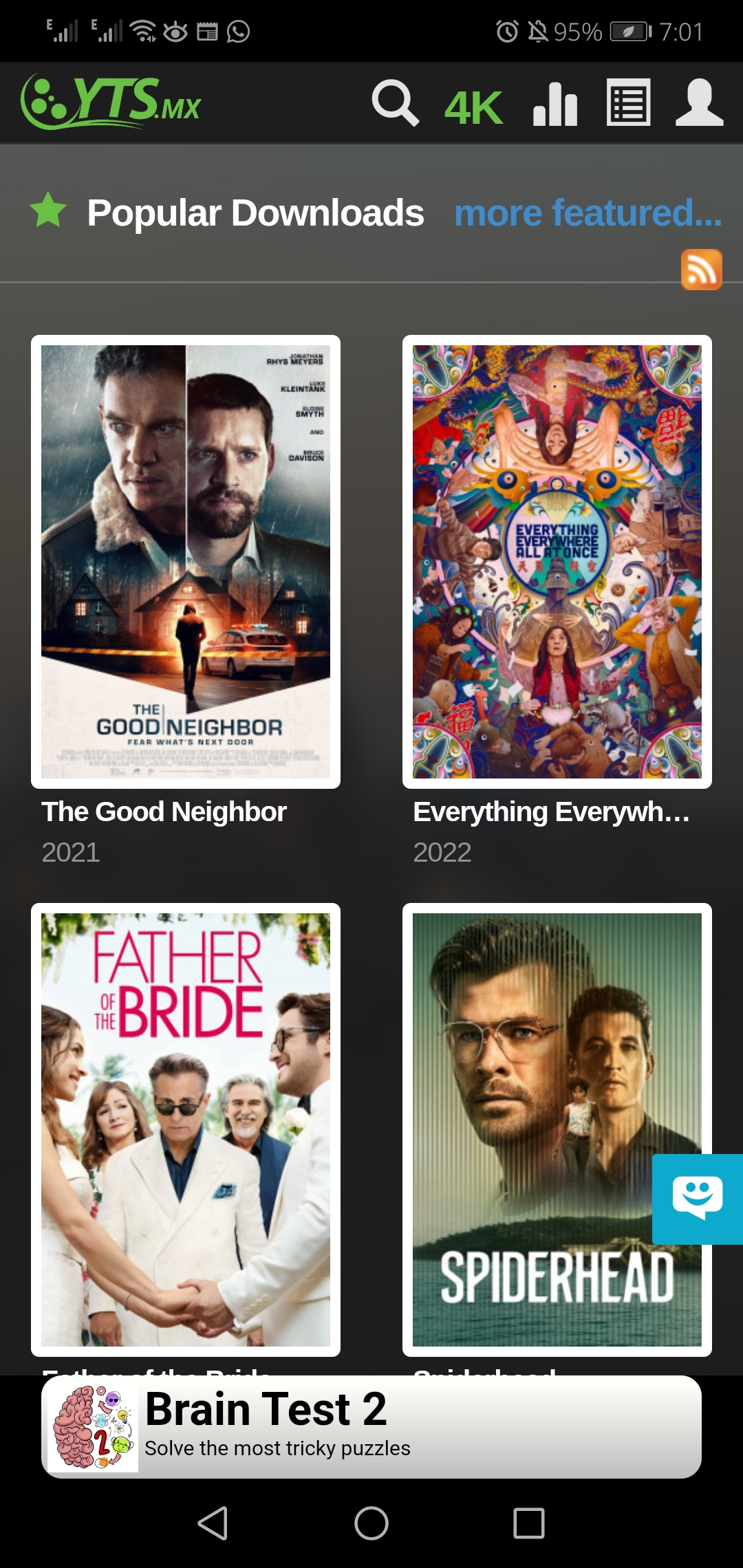Open the browse movies list icon
This screenshot has width=743, height=1568.
628,103
